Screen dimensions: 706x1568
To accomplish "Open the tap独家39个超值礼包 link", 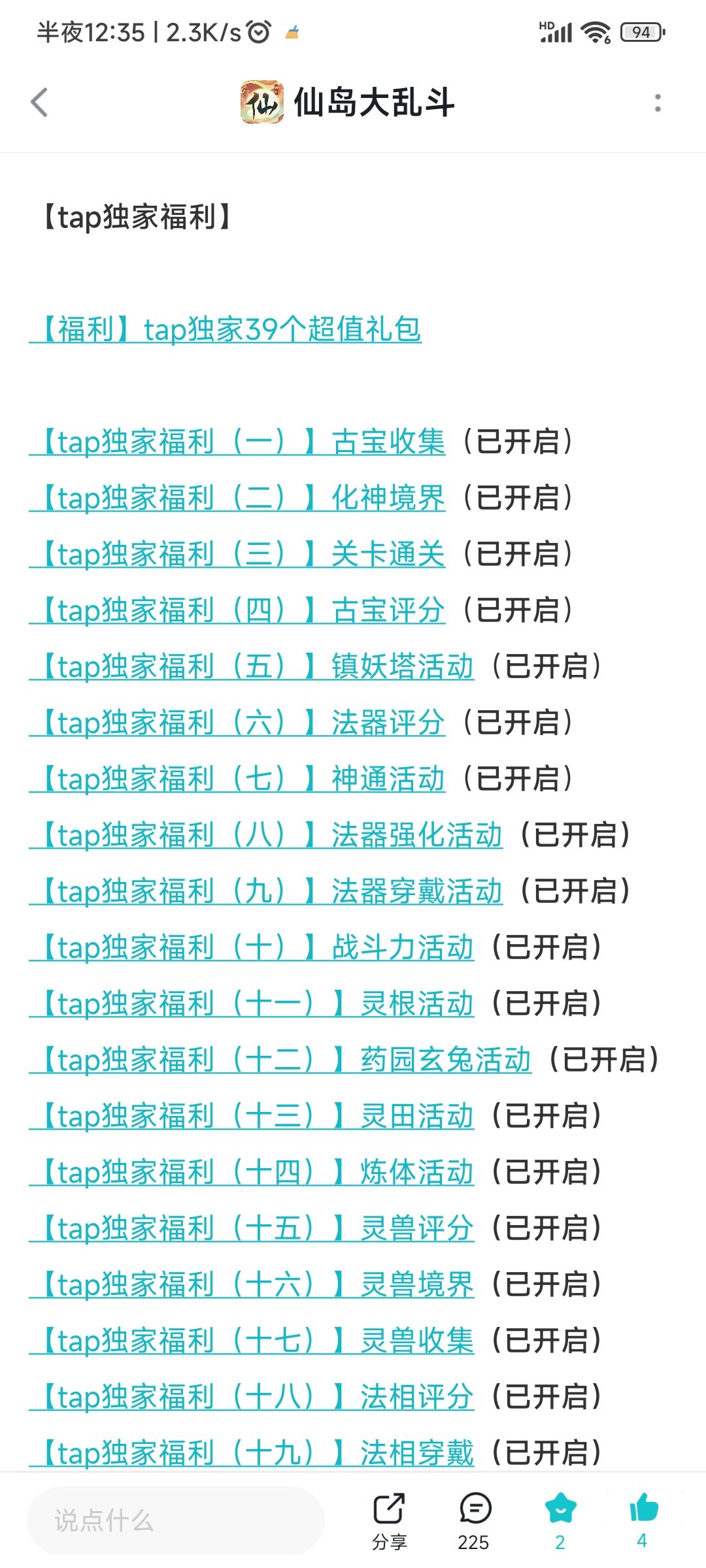I will click(232, 332).
